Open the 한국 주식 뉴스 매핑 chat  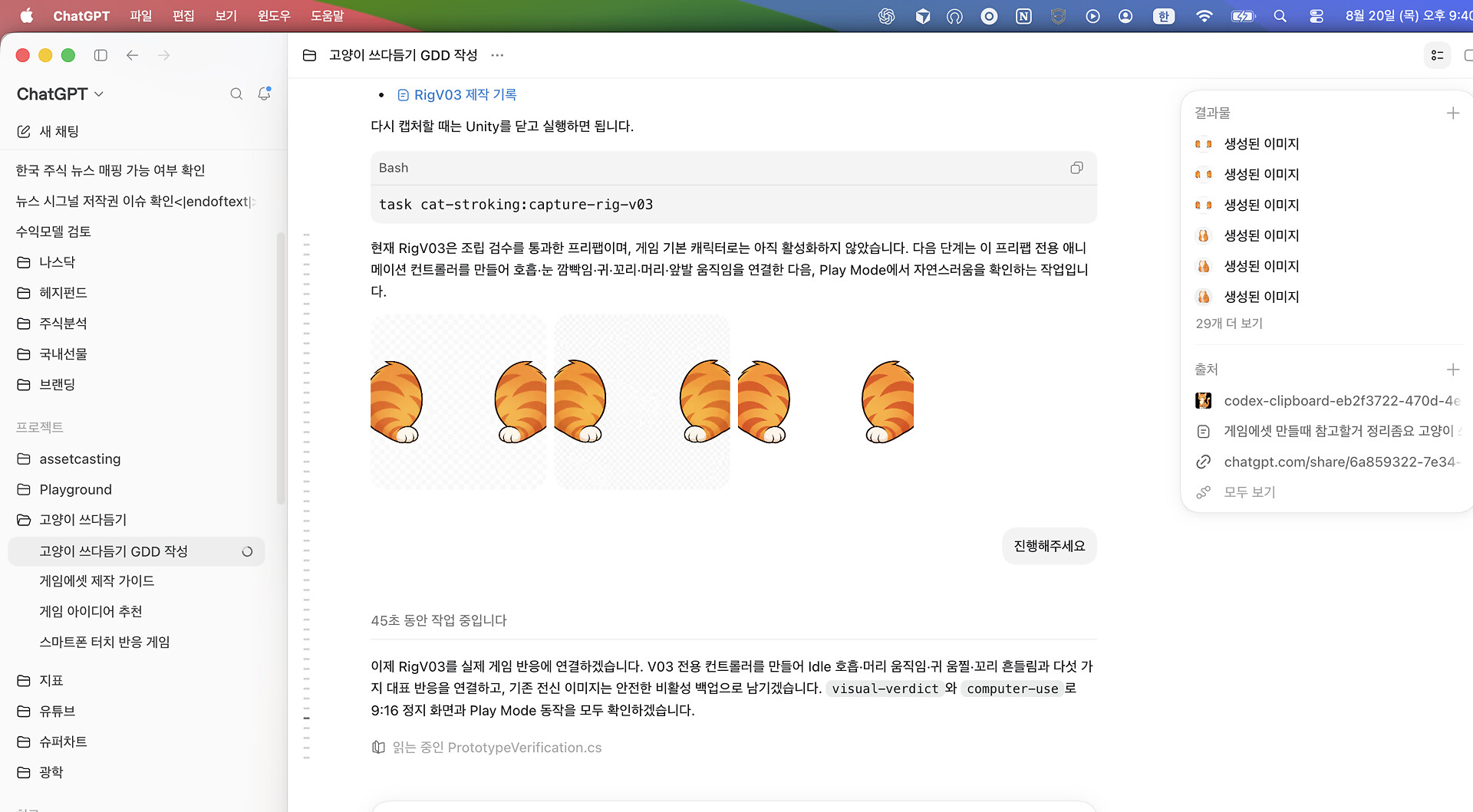pyautogui.click(x=110, y=170)
